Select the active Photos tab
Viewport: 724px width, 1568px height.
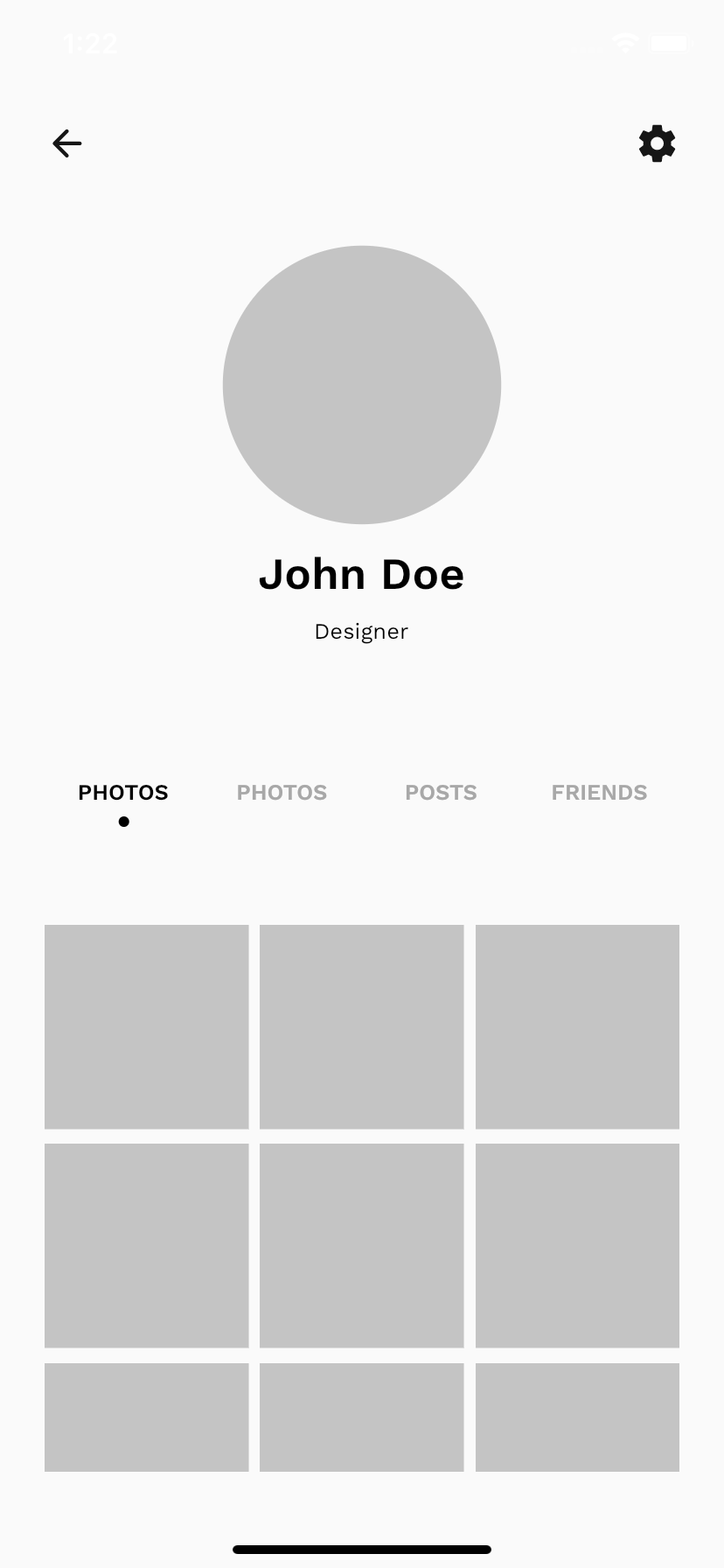tap(123, 793)
